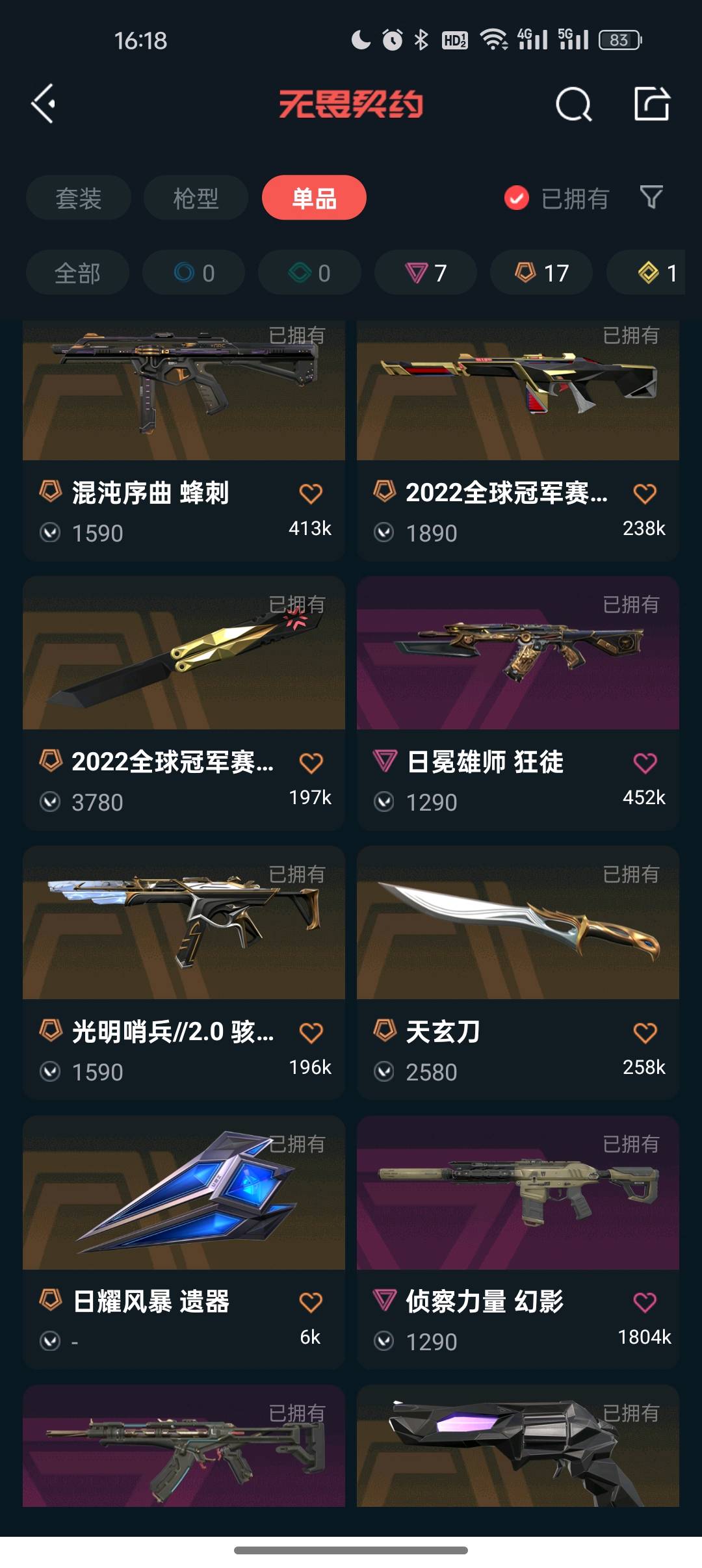Open the 混沌序曲 蜂刺 skin card
The width and height of the screenshot is (702, 1568).
tap(184, 416)
